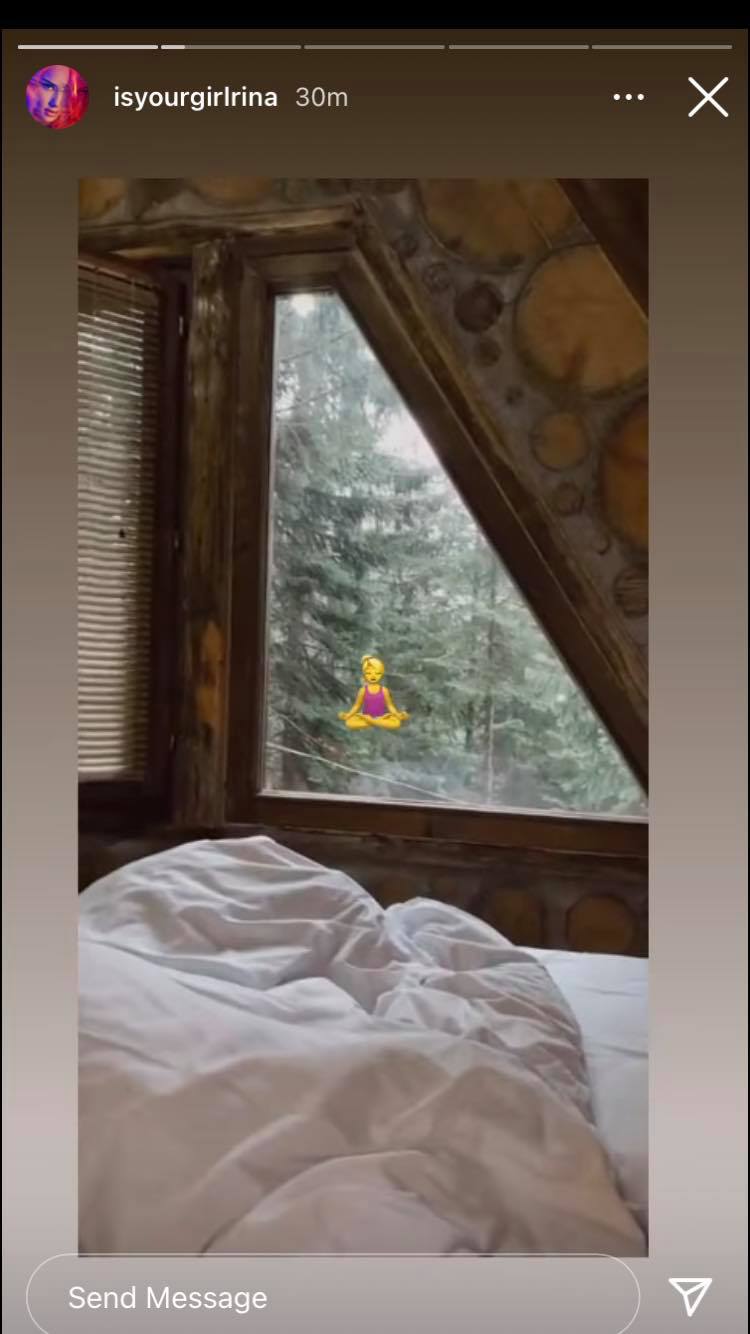This screenshot has height=1334, width=750.
Task: Tap the Send Message field
Action: [x=332, y=1296]
